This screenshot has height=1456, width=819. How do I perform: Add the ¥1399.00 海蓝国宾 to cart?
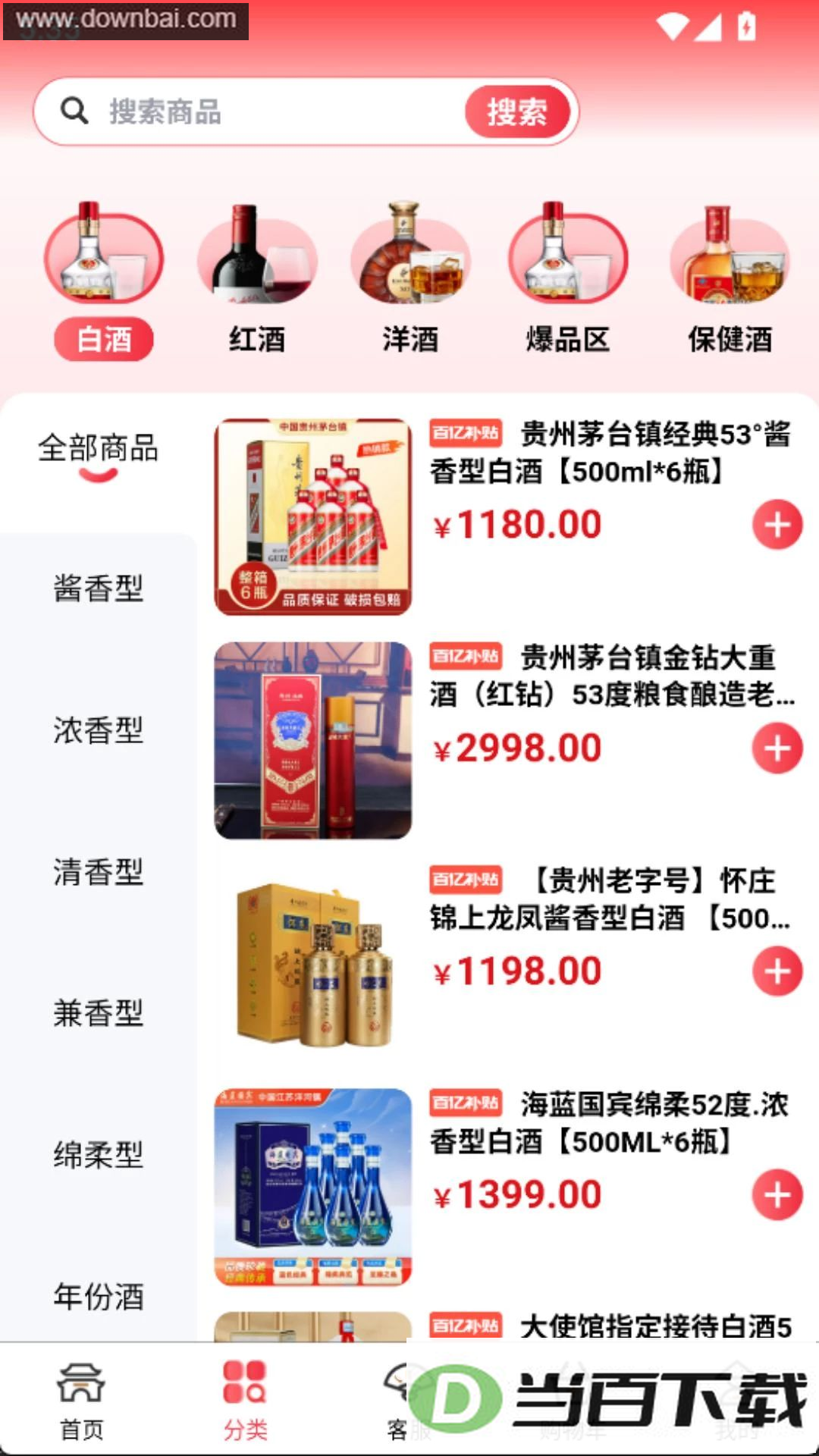(x=777, y=1195)
